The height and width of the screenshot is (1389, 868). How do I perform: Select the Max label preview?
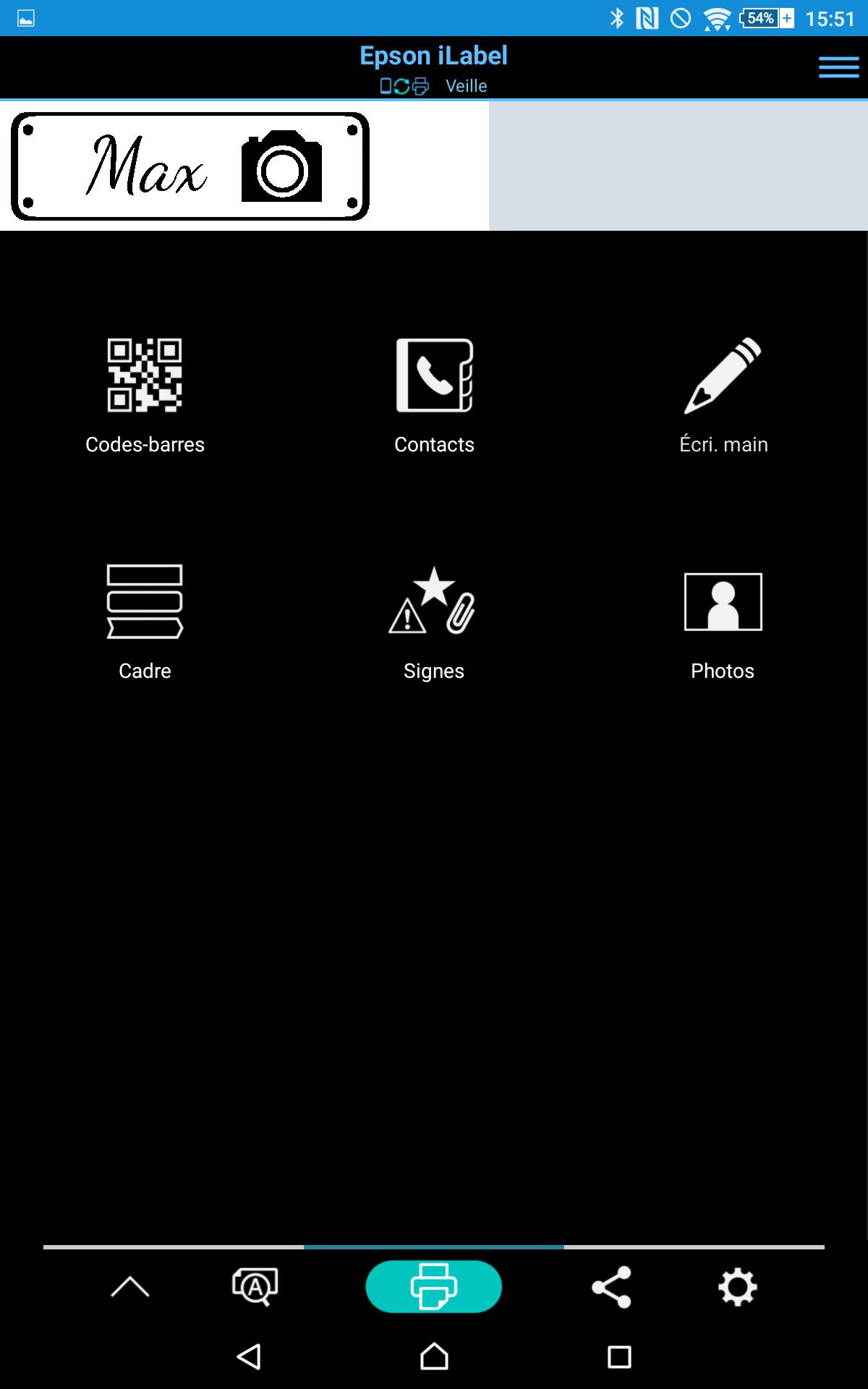[x=190, y=166]
